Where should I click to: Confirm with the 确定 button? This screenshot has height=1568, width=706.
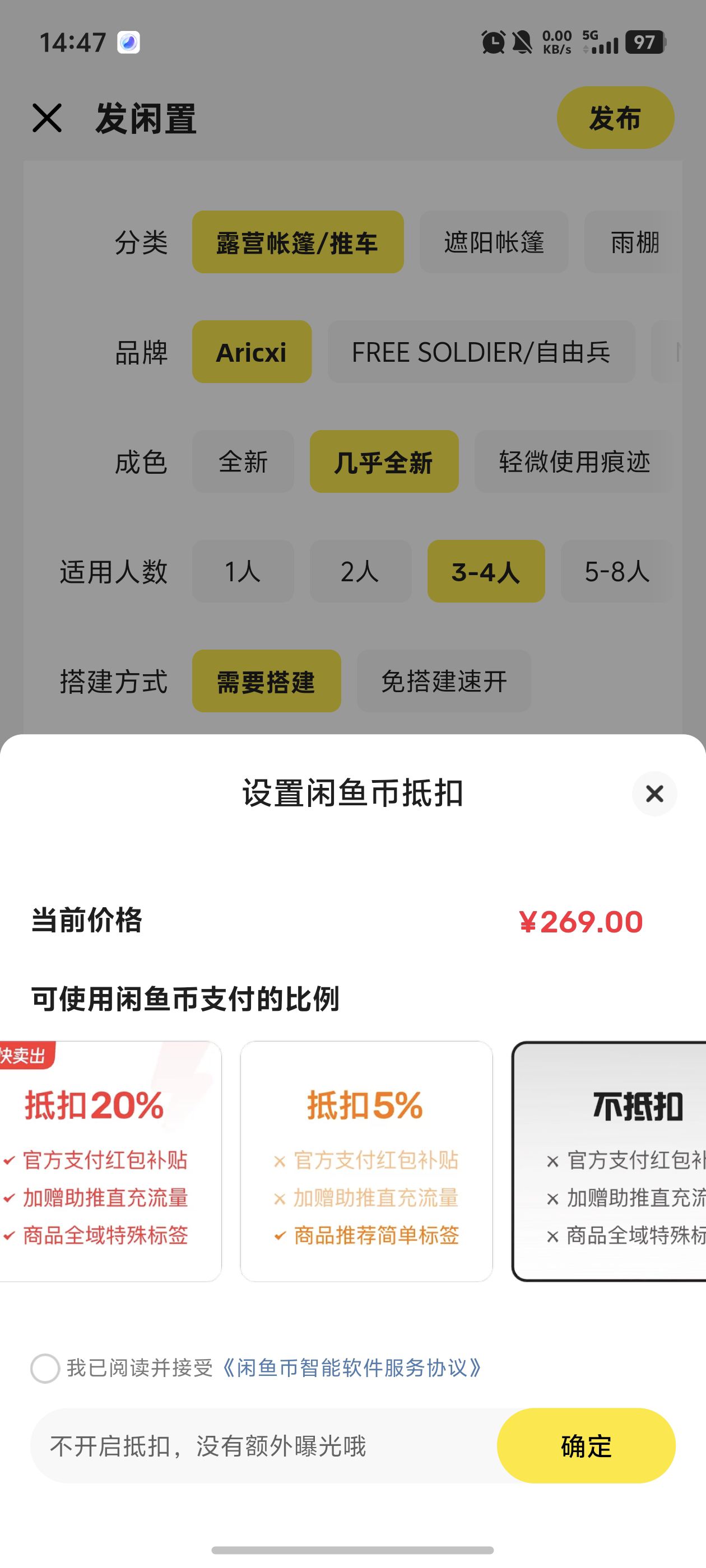[586, 1445]
